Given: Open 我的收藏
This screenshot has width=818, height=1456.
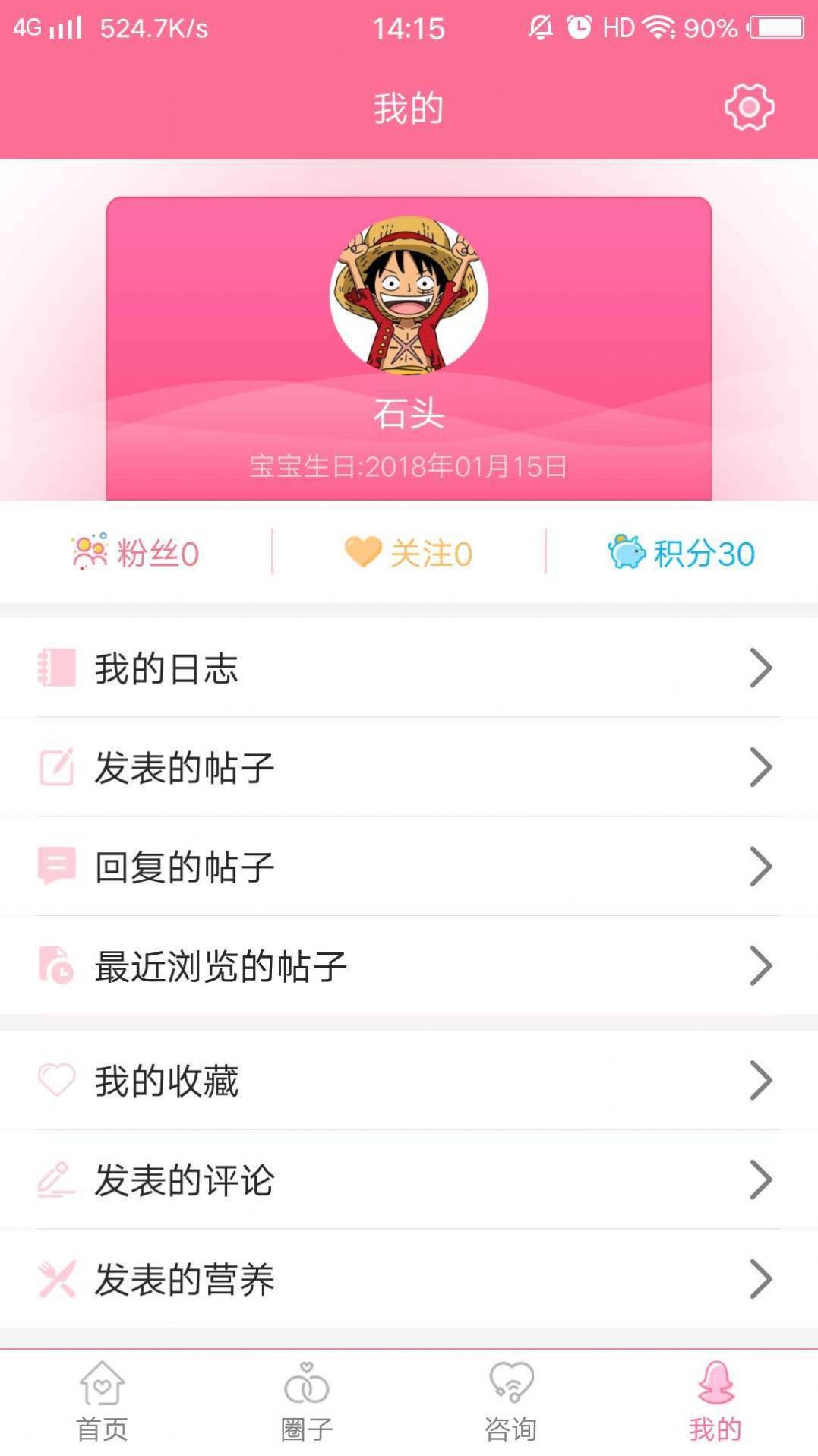Looking at the screenshot, I should click(x=409, y=1080).
